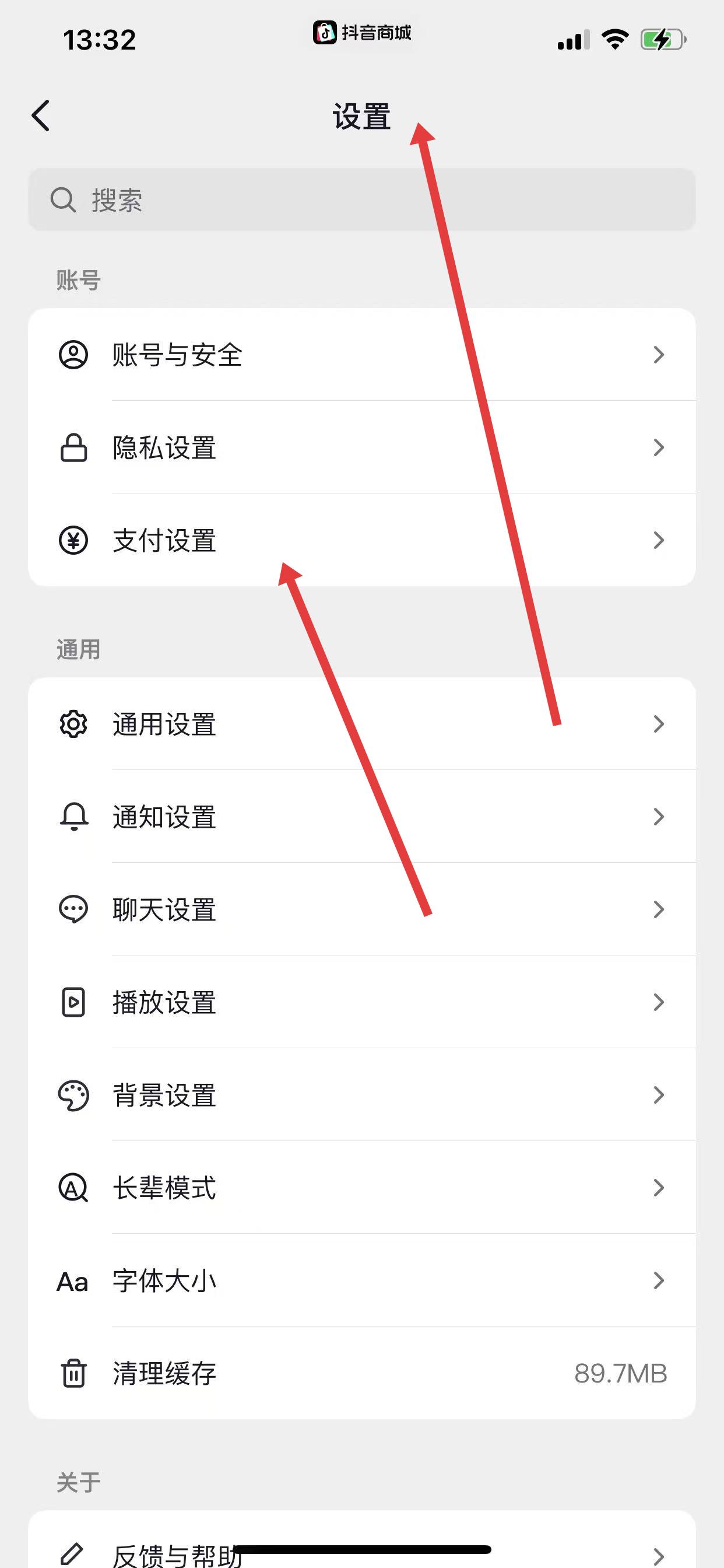Open 播放设置
This screenshot has width=724, height=1568.
pyautogui.click(x=361, y=1002)
